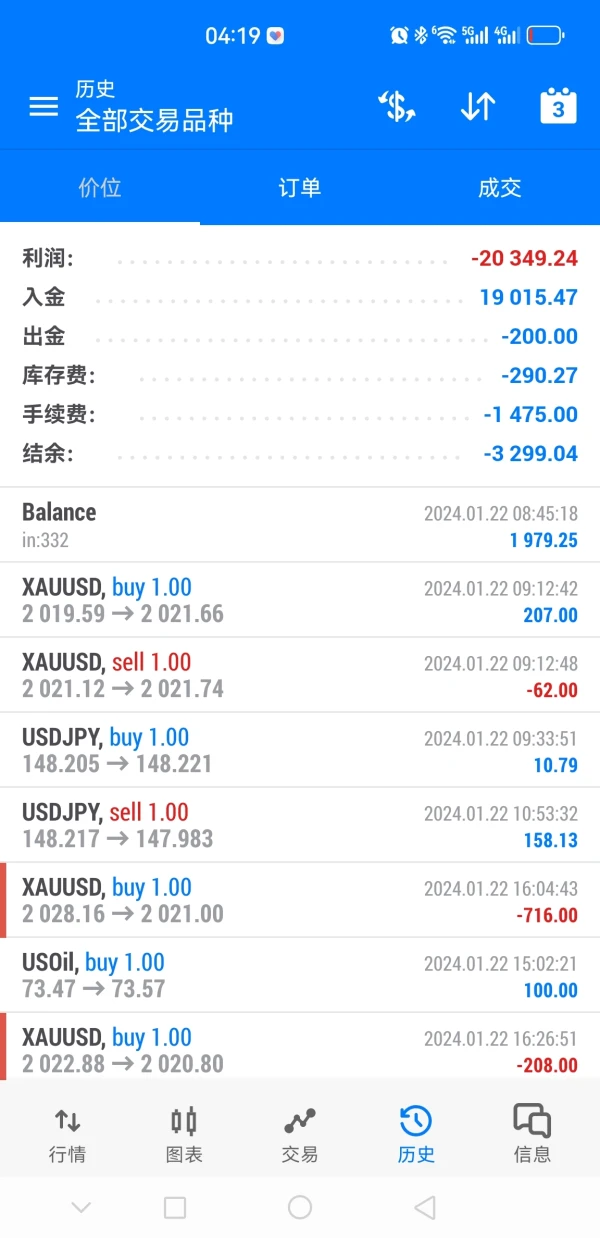Tap the system back button
The width and height of the screenshot is (600, 1238).
(x=425, y=1208)
